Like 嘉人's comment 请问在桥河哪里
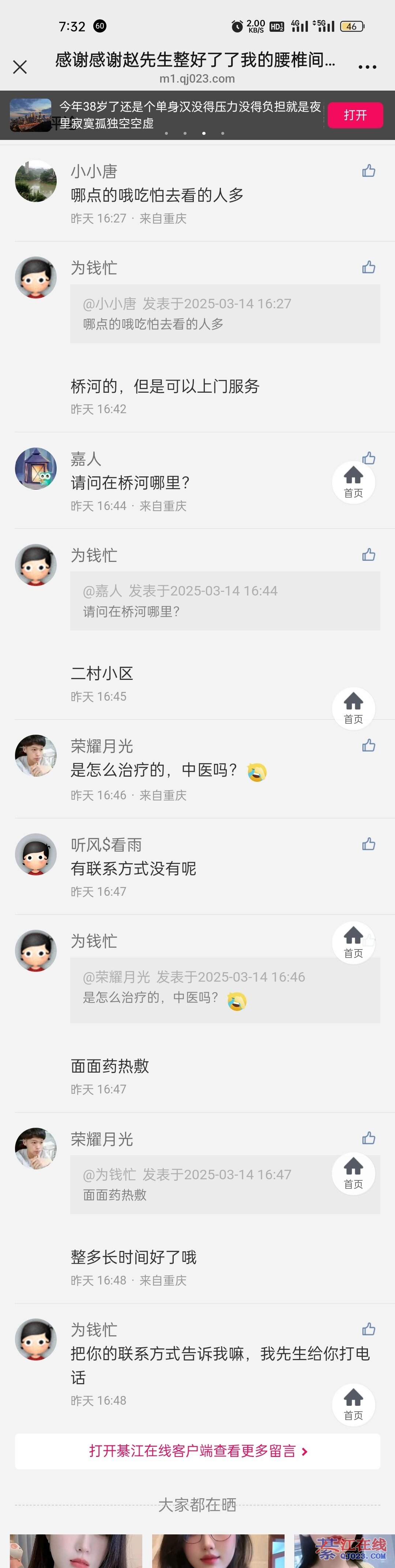This screenshot has height=1568, width=395. tap(368, 458)
